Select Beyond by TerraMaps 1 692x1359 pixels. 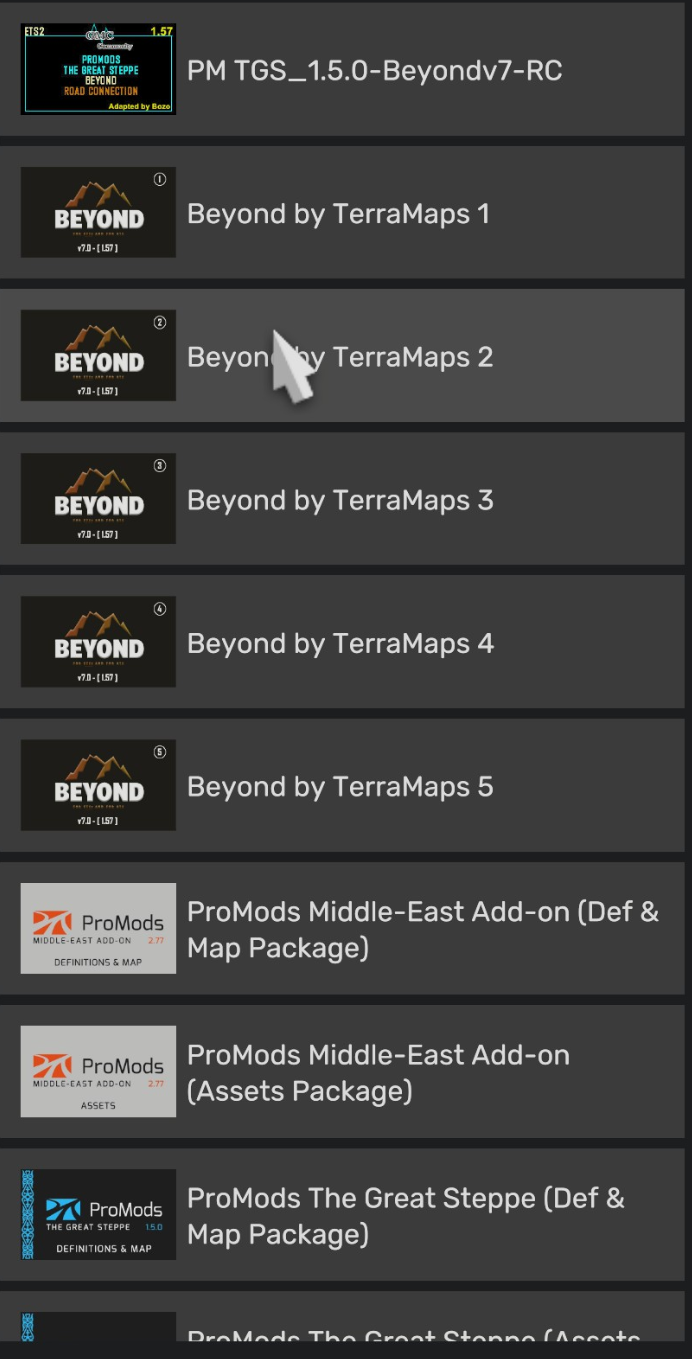338,214
